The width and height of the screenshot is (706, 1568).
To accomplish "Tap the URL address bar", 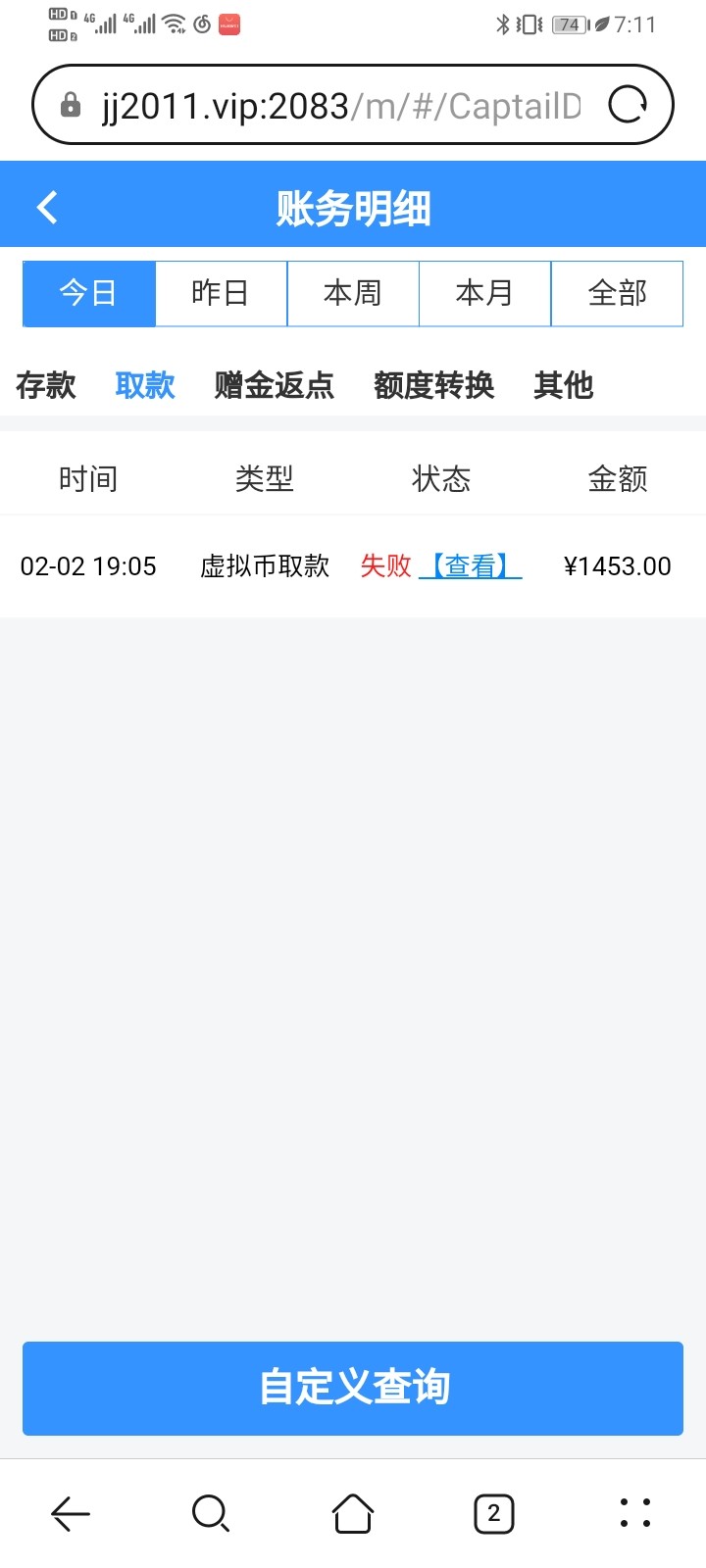I will click(333, 103).
